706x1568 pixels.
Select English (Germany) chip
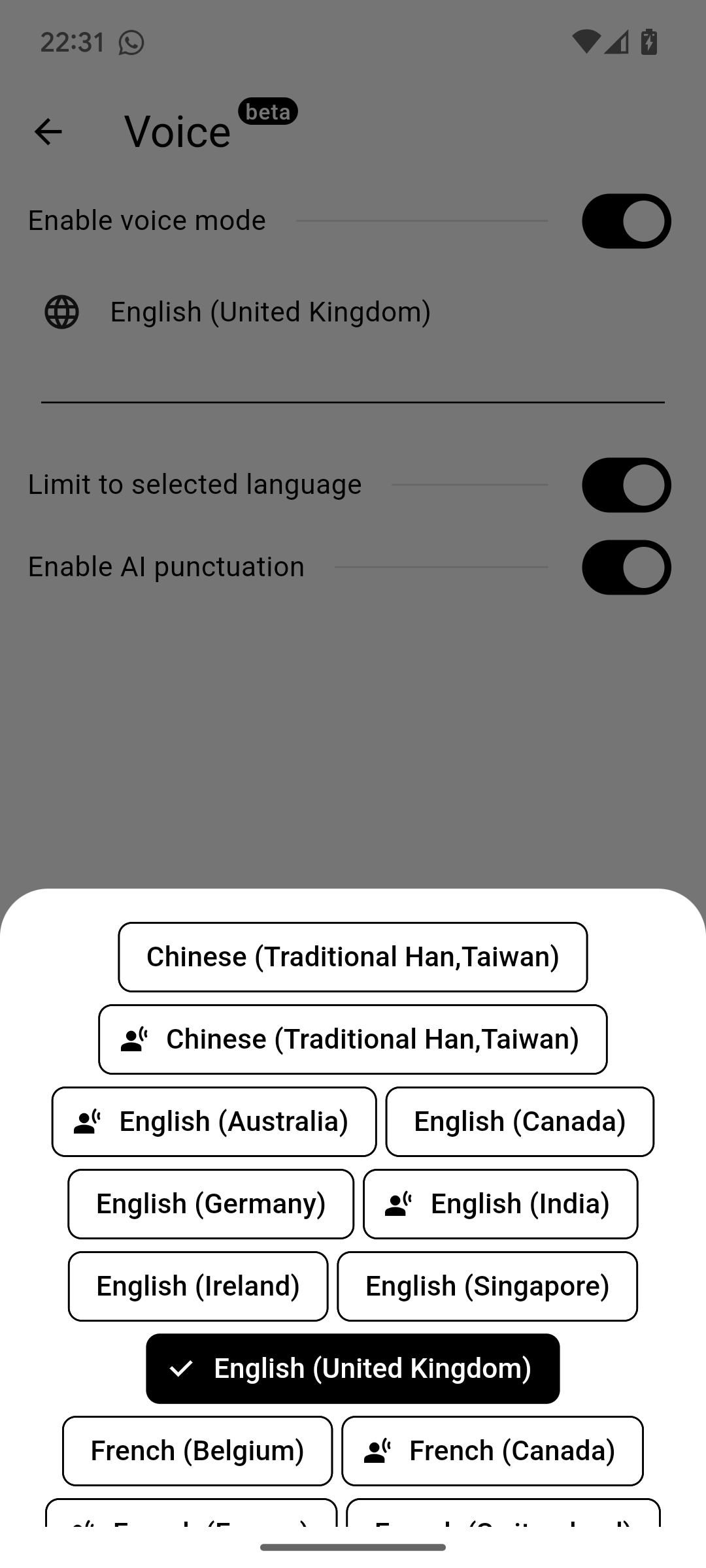click(x=210, y=1204)
